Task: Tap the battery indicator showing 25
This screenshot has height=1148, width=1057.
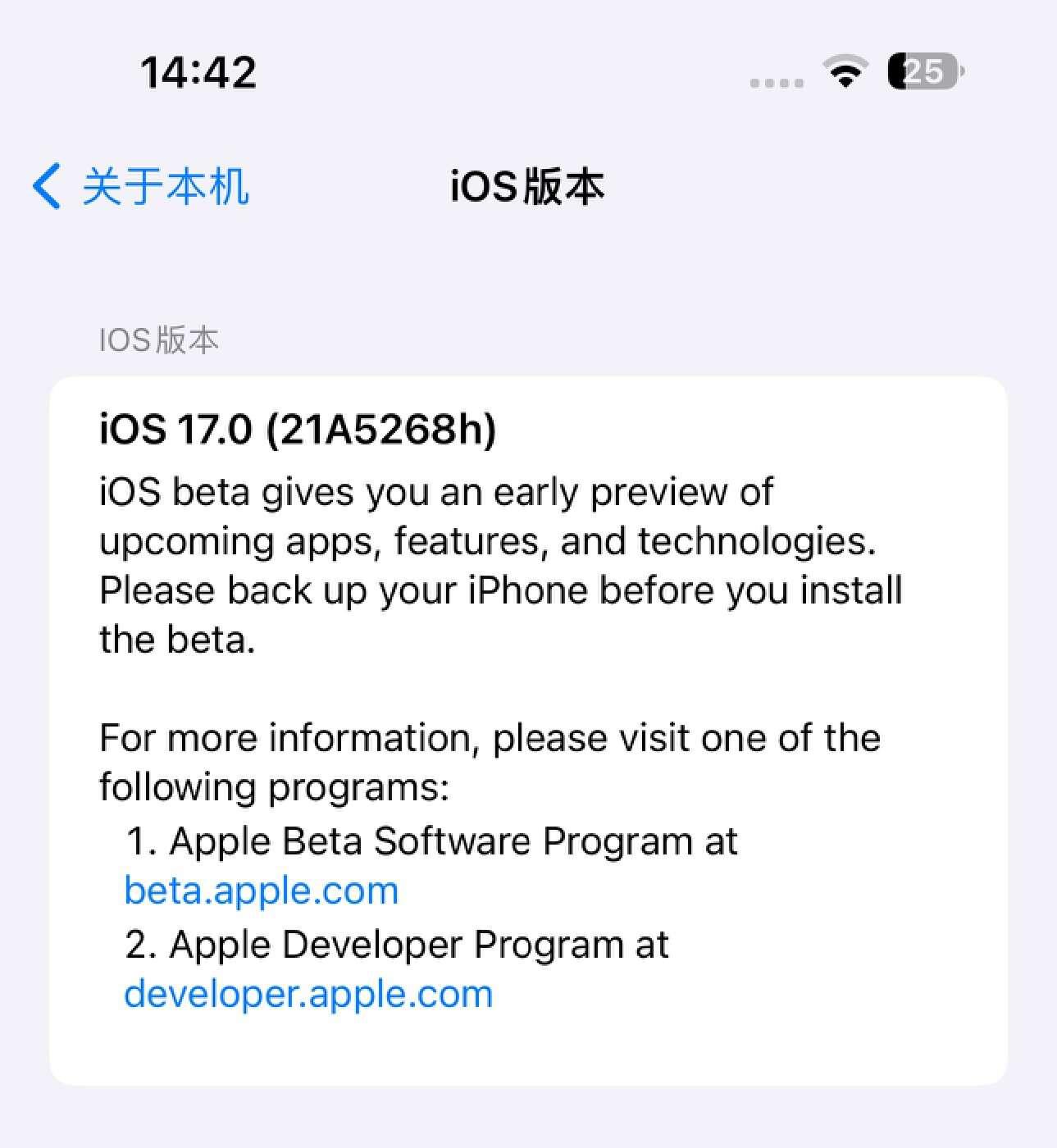Action: [x=920, y=72]
